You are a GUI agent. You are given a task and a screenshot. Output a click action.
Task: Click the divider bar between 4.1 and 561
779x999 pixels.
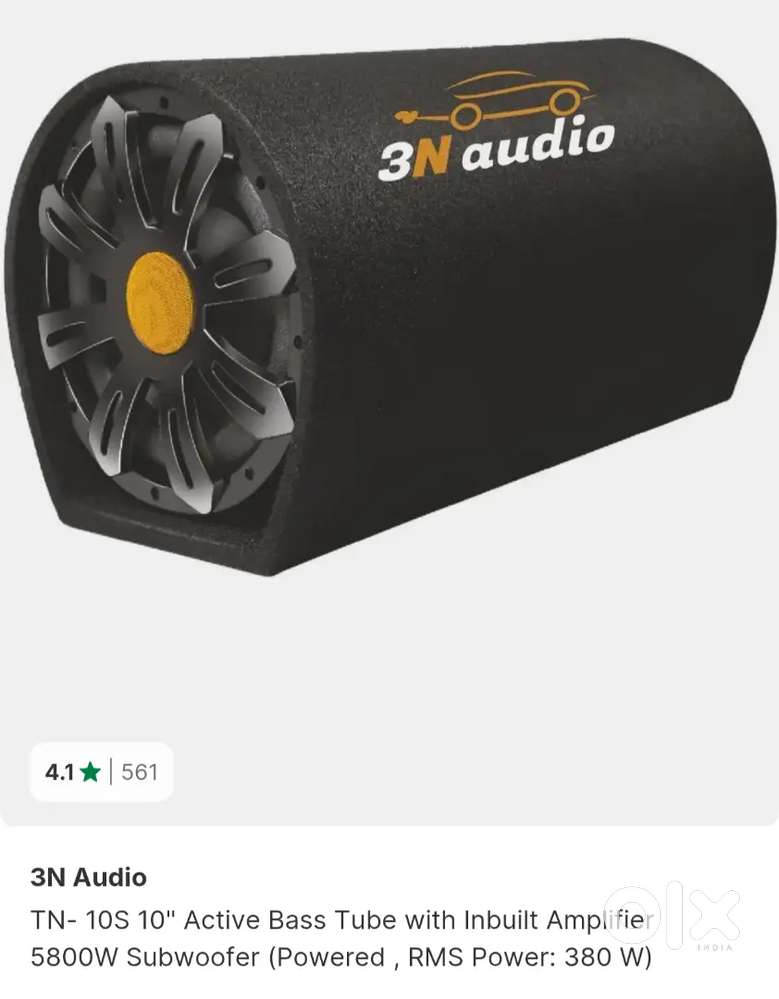click(x=112, y=771)
